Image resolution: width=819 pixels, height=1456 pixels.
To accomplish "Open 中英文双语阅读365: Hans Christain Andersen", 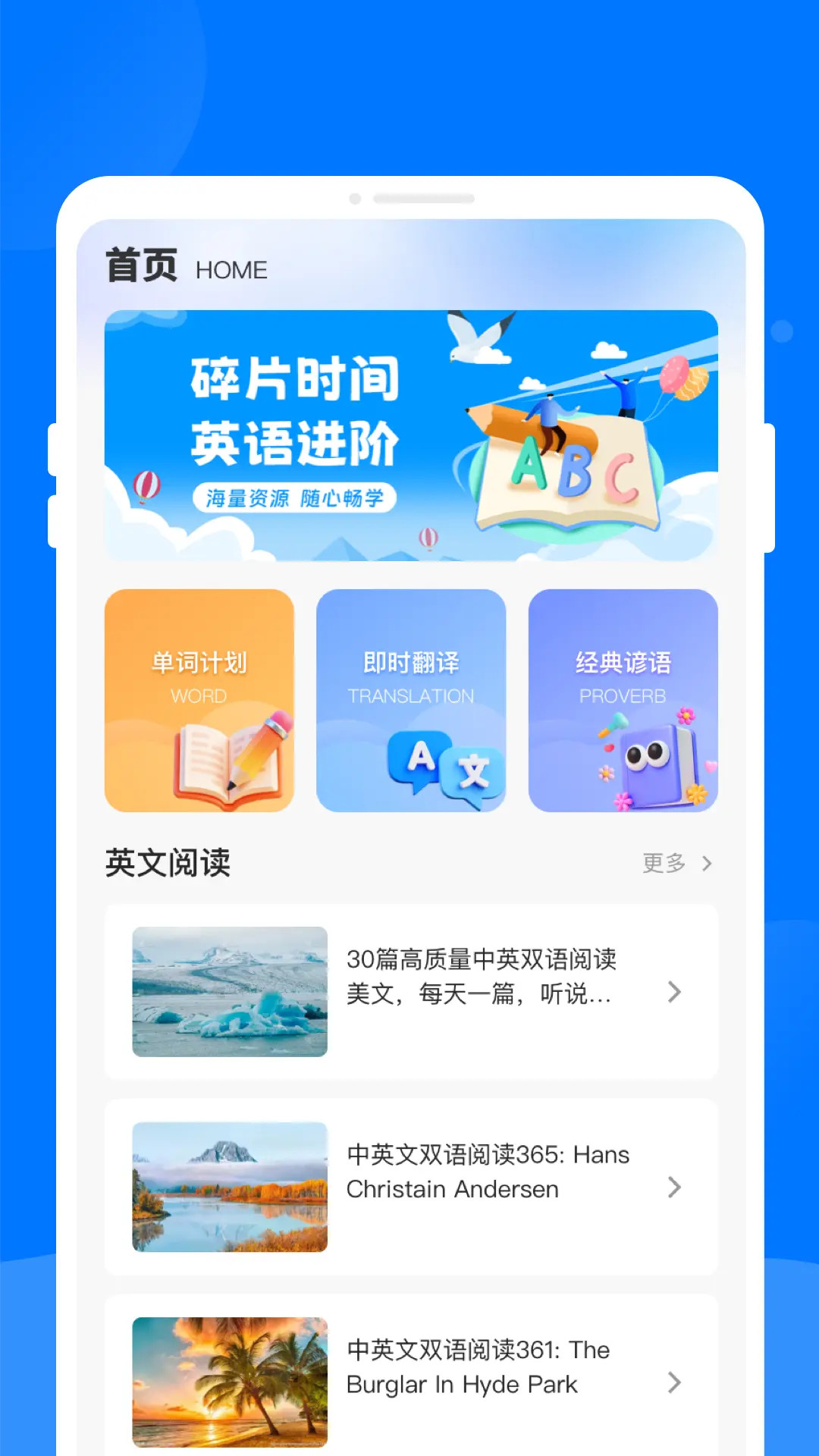I will 488,1172.
